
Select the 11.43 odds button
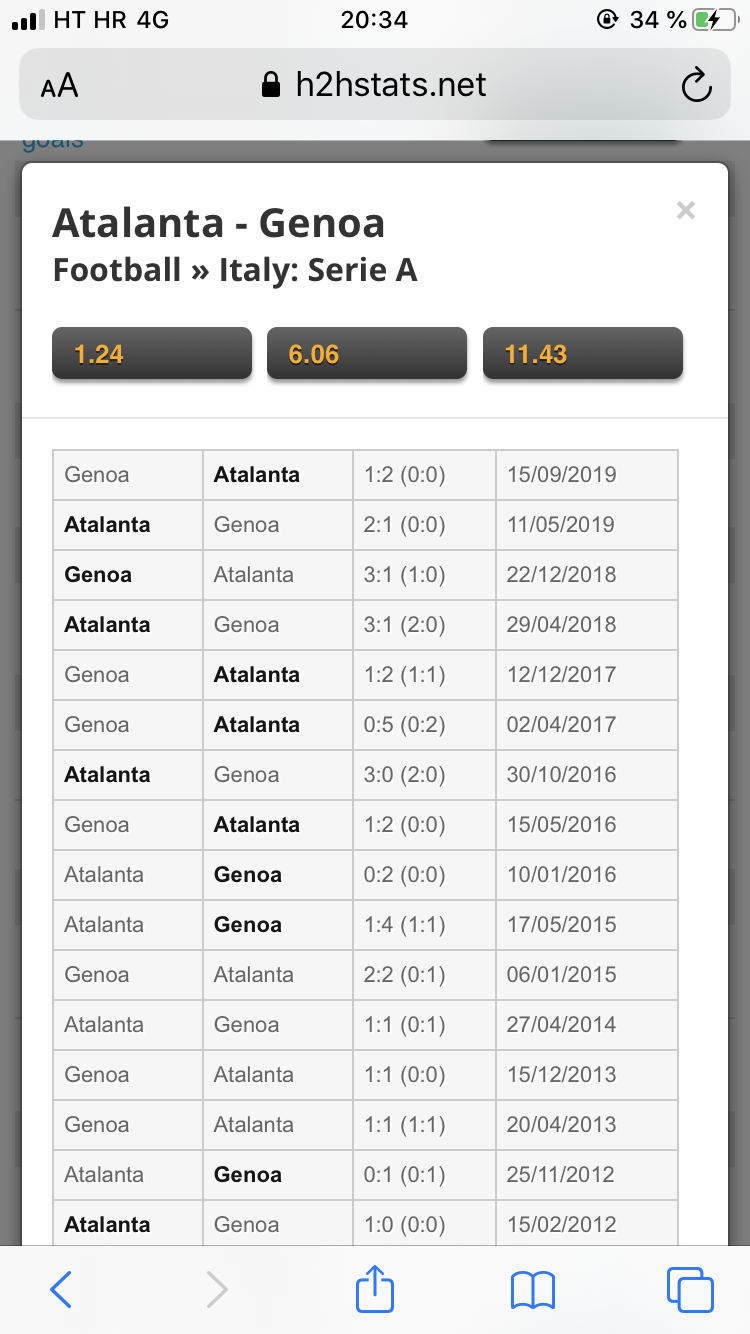(x=583, y=354)
